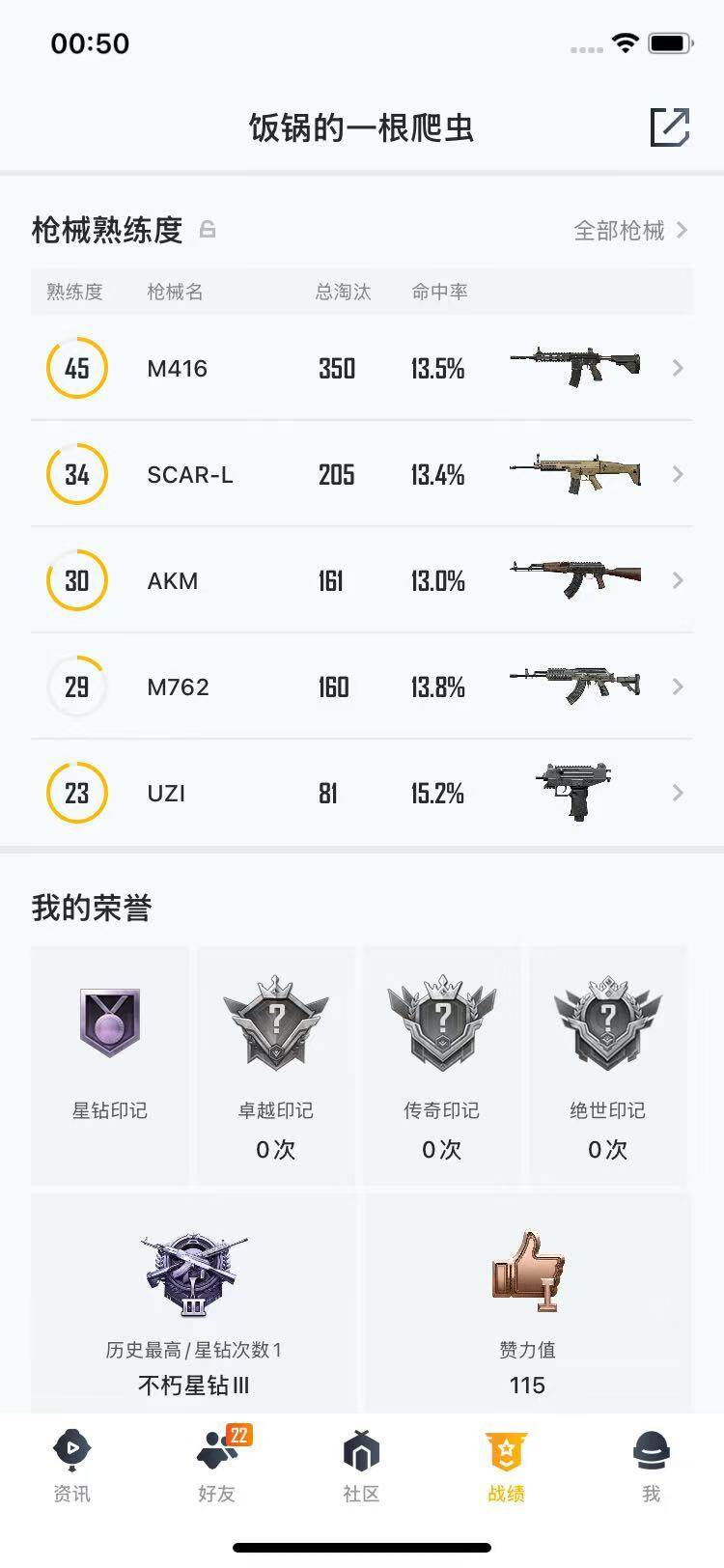Tap the 星钻印记 medal badge
724x1568 pixels.
(x=109, y=1023)
